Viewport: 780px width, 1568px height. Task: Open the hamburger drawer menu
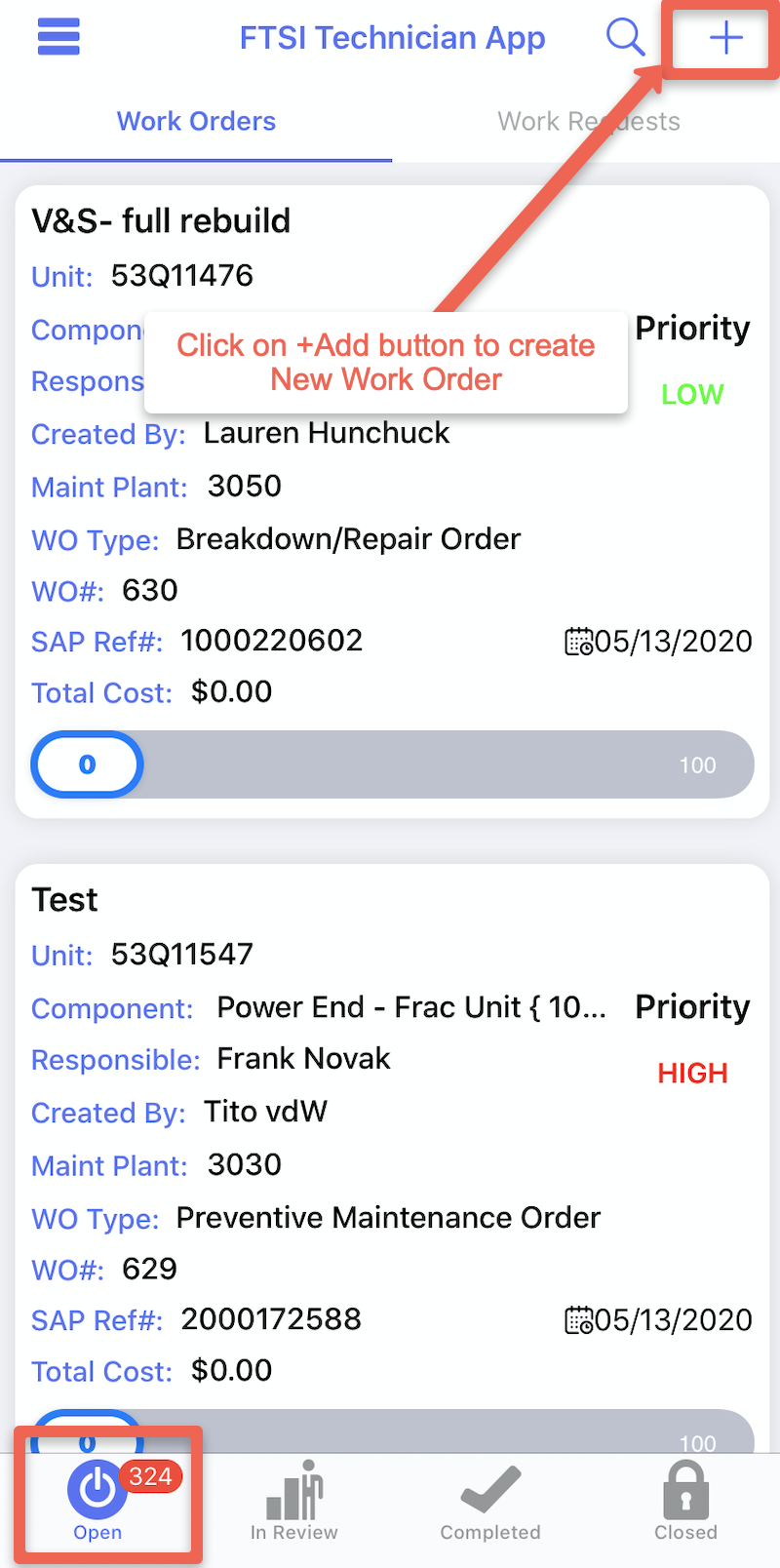point(58,38)
